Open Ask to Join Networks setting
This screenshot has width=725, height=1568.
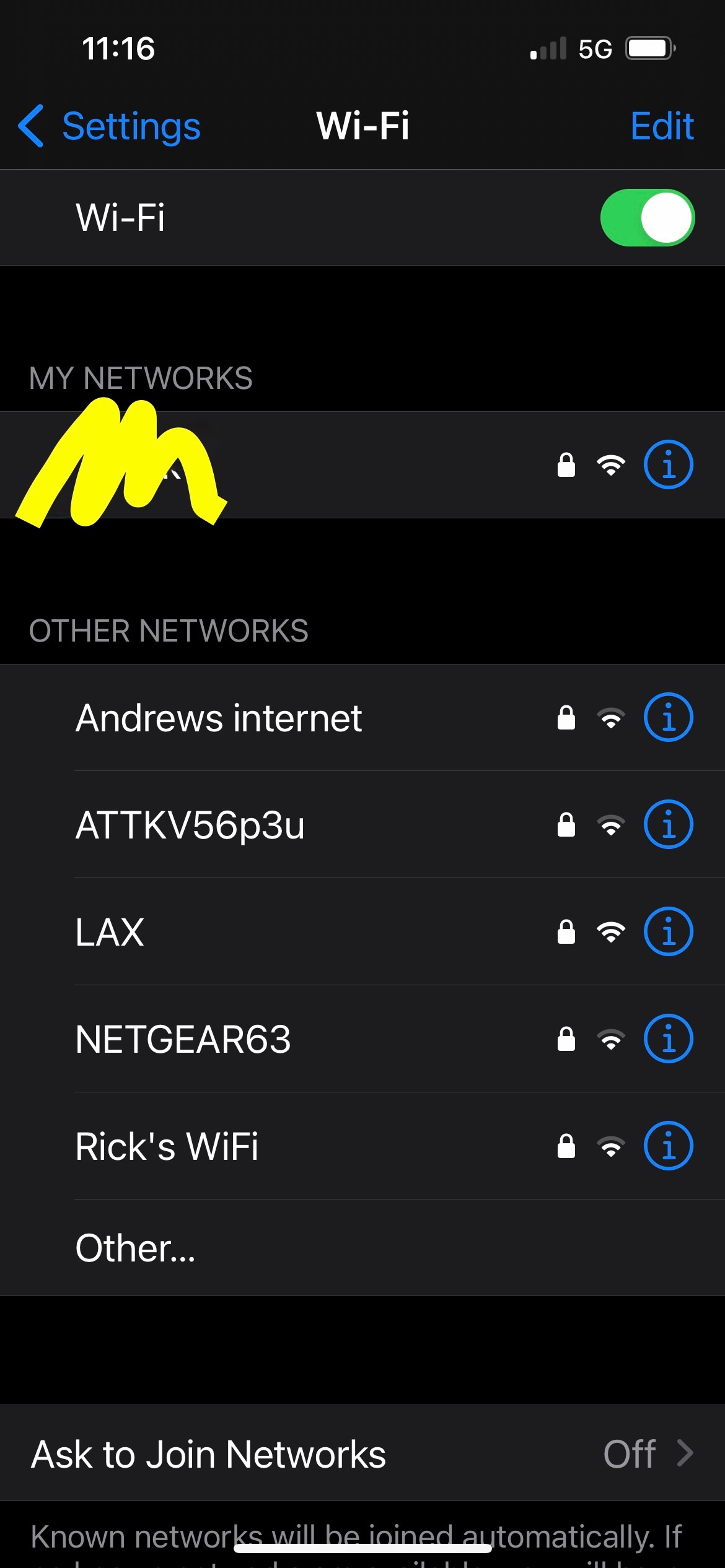coord(362,1453)
